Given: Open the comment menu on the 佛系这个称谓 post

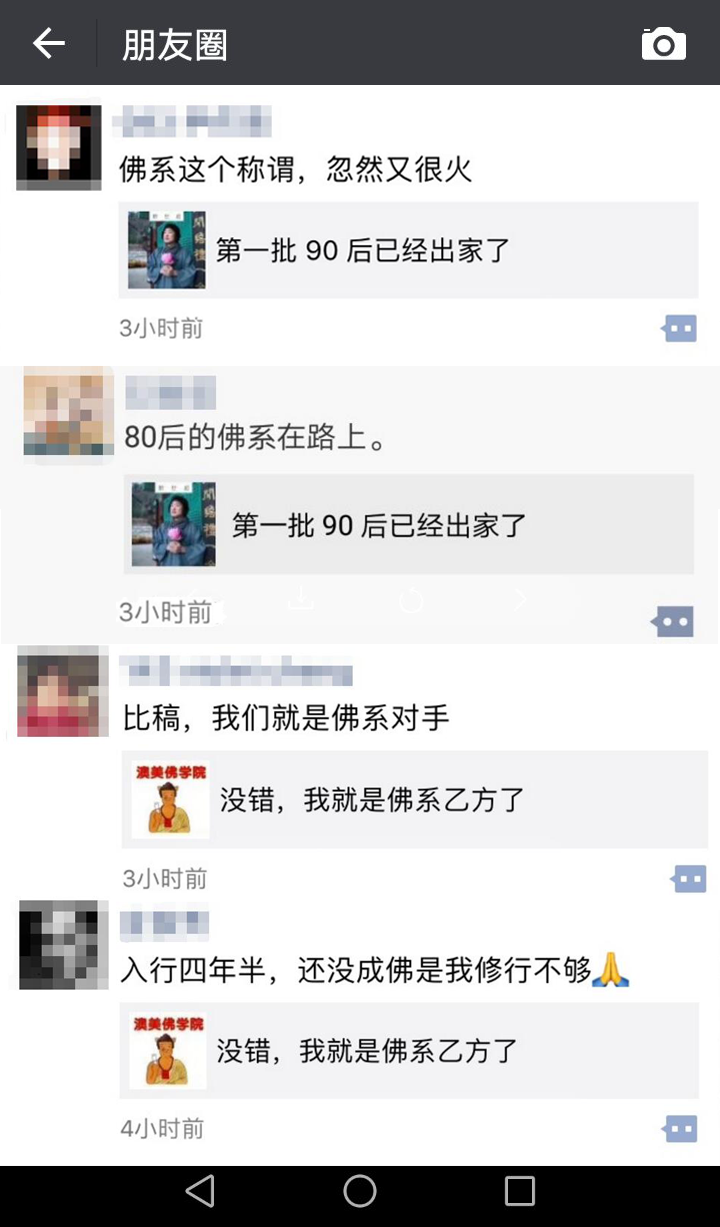Looking at the screenshot, I should click(679, 328).
